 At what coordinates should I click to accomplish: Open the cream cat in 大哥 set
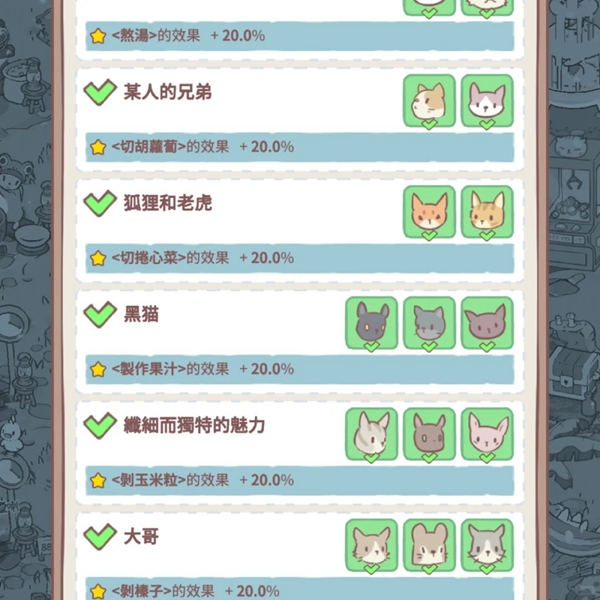pyautogui.click(x=371, y=544)
